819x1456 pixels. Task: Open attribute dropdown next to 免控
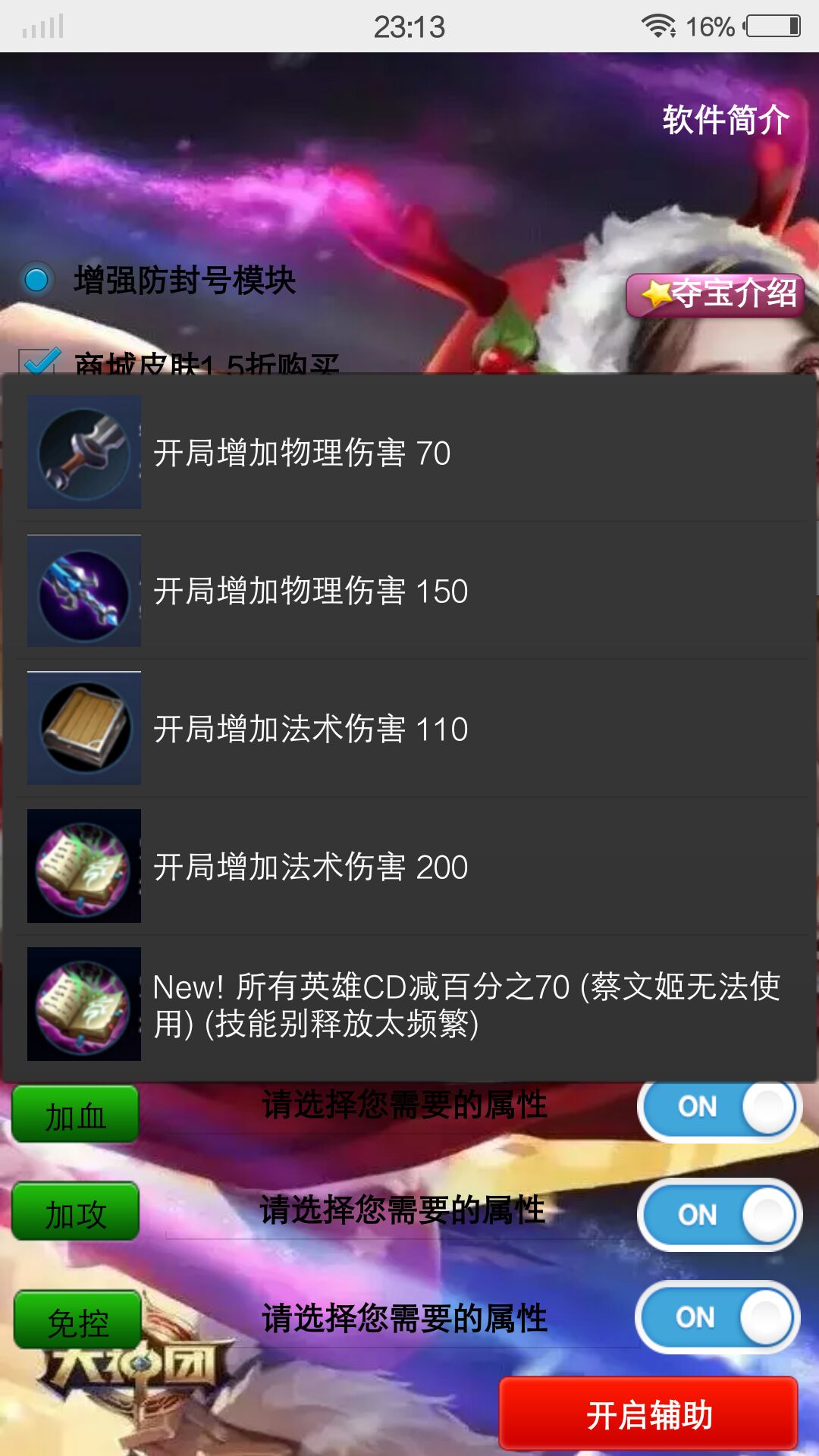click(x=403, y=1319)
